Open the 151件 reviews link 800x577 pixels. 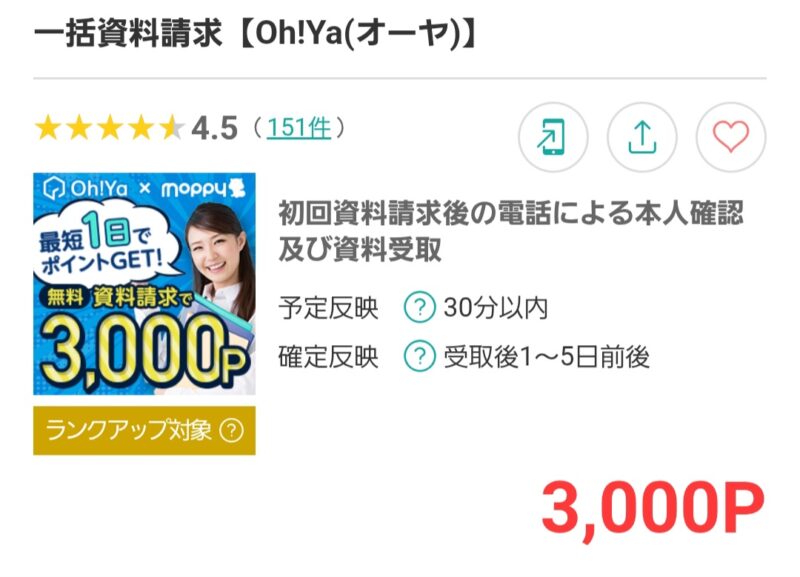pos(298,128)
